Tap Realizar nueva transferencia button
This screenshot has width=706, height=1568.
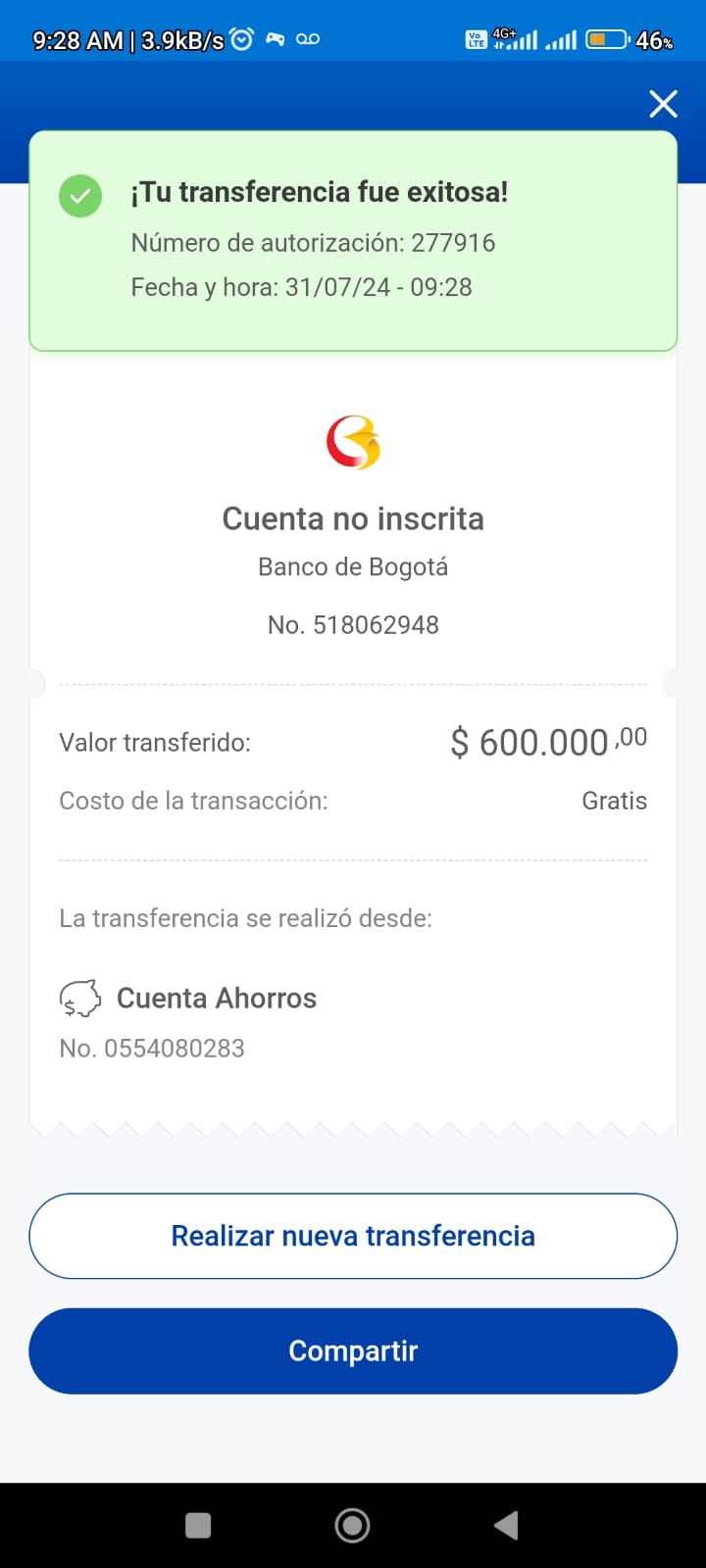[x=353, y=1236]
